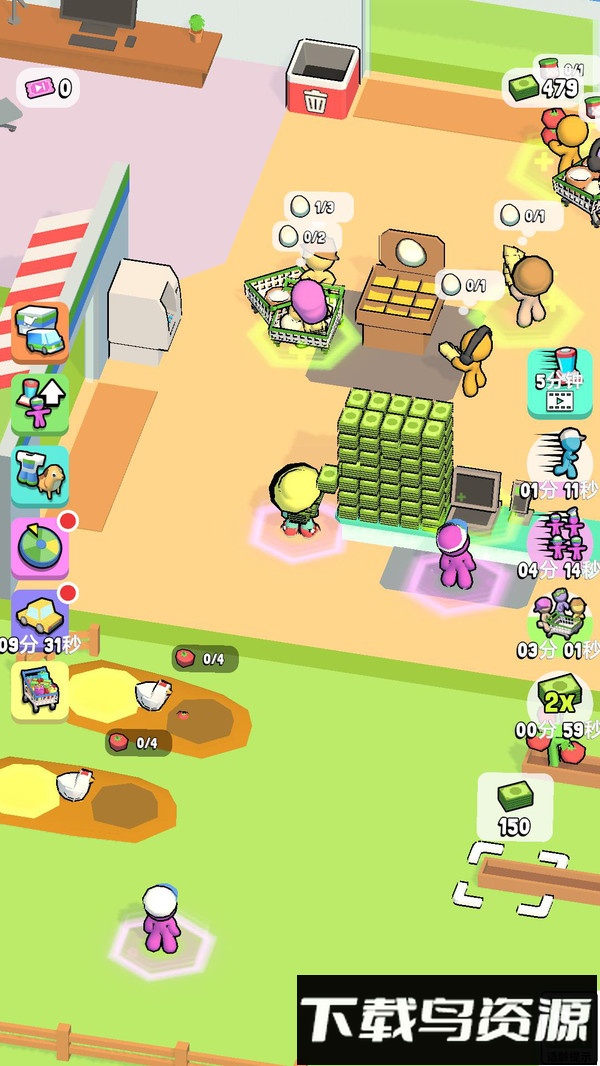Activate the player speed boost
This screenshot has width=600, height=1066.
[x=561, y=458]
